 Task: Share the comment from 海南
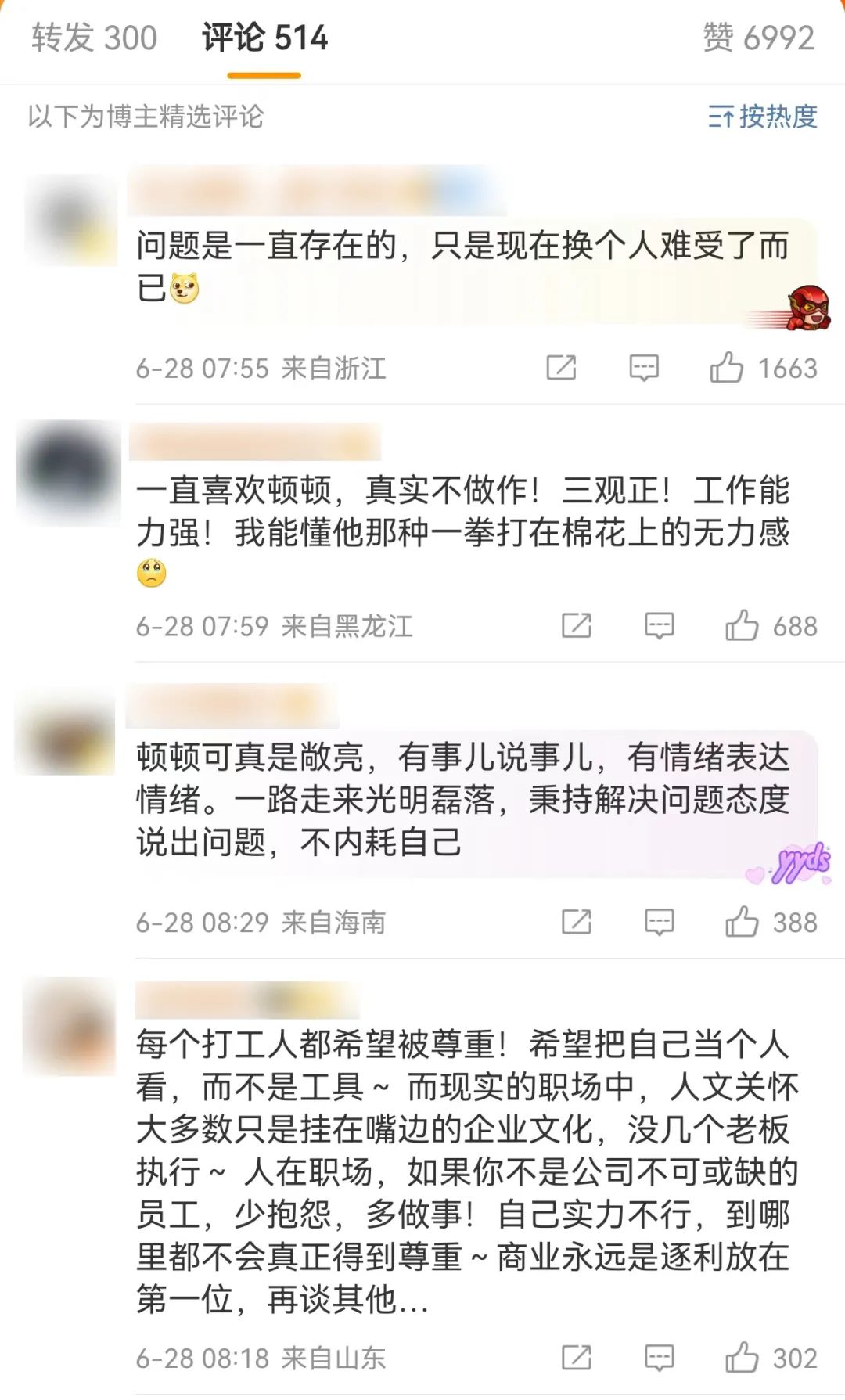pos(577,923)
